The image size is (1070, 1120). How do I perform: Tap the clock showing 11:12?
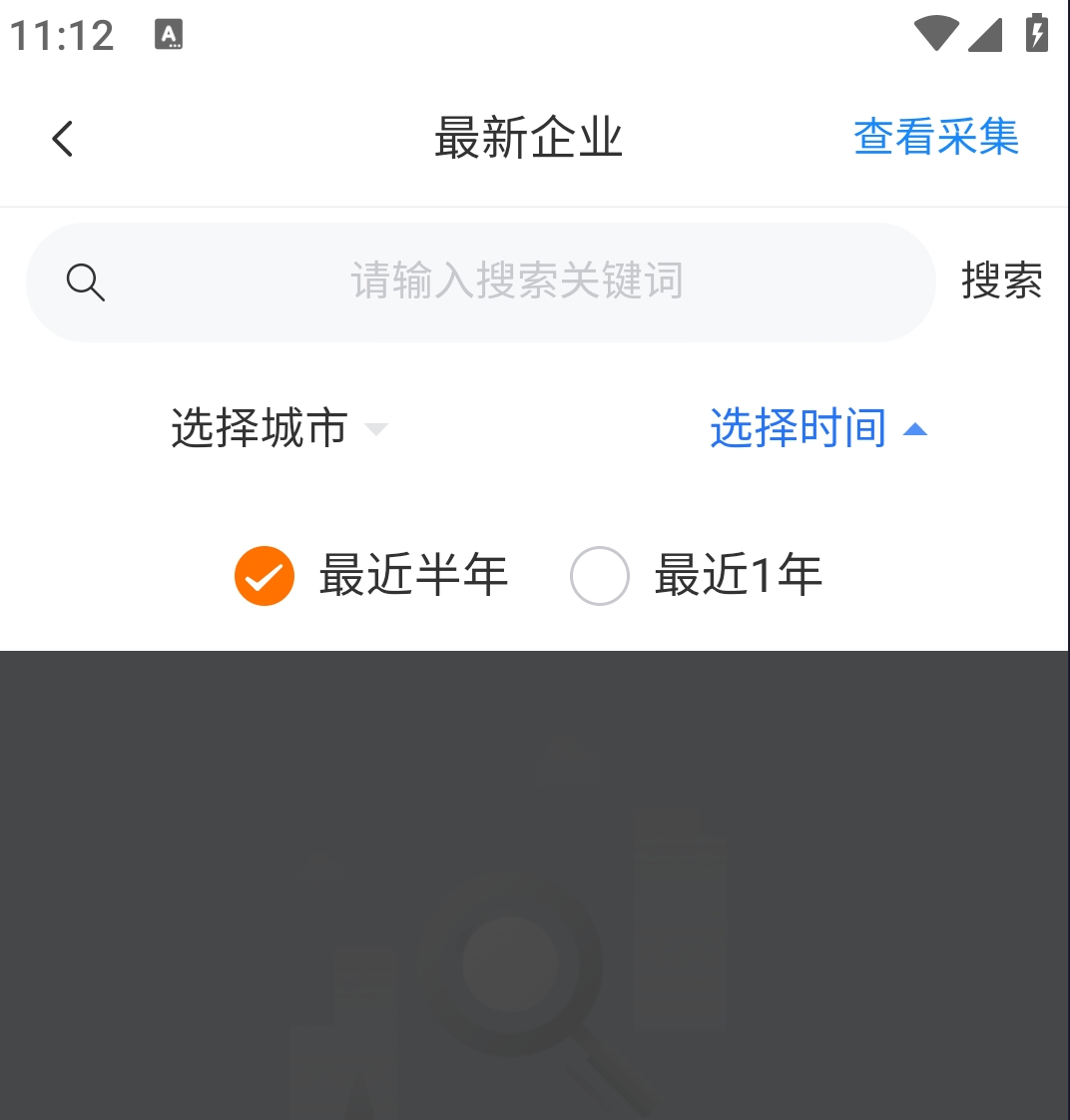[60, 34]
